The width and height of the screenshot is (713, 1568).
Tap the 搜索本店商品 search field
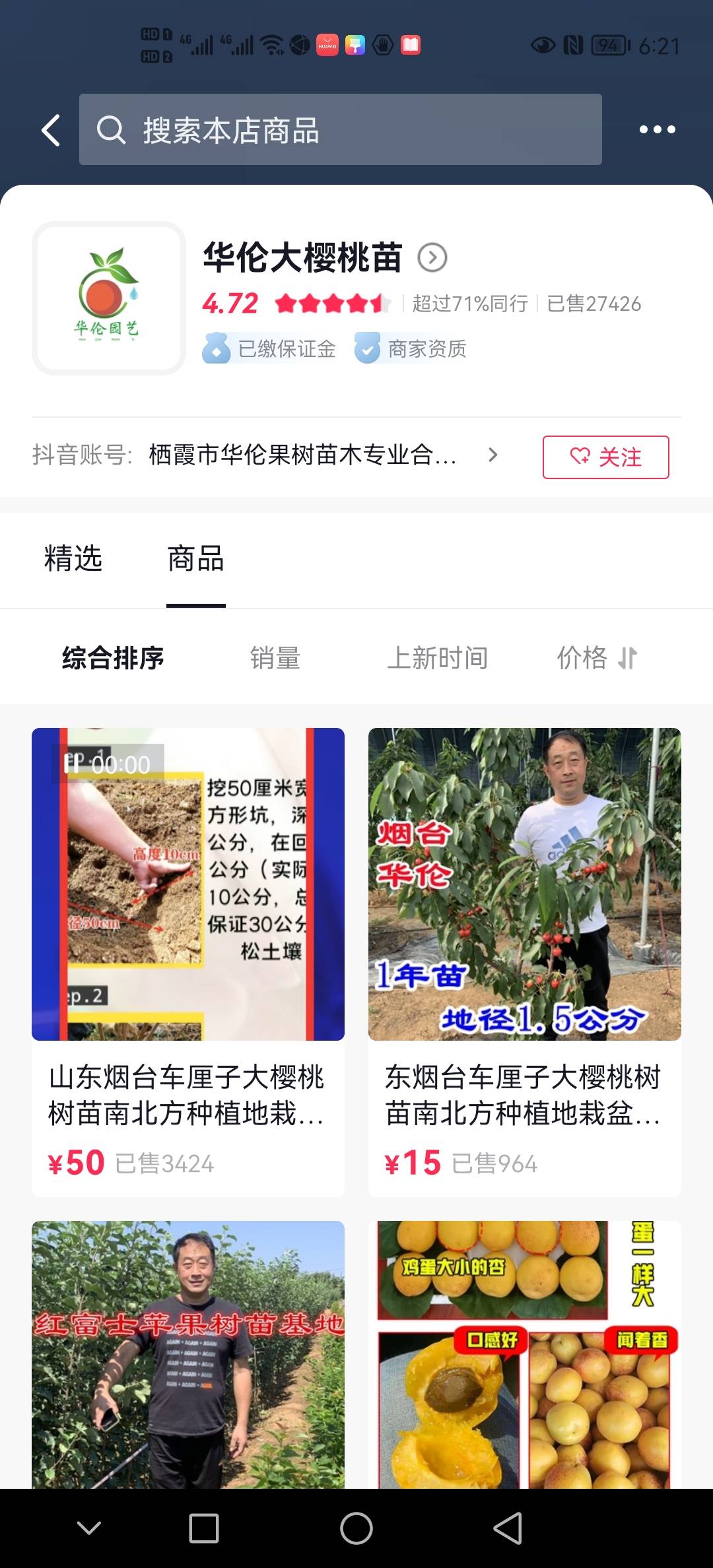(340, 129)
